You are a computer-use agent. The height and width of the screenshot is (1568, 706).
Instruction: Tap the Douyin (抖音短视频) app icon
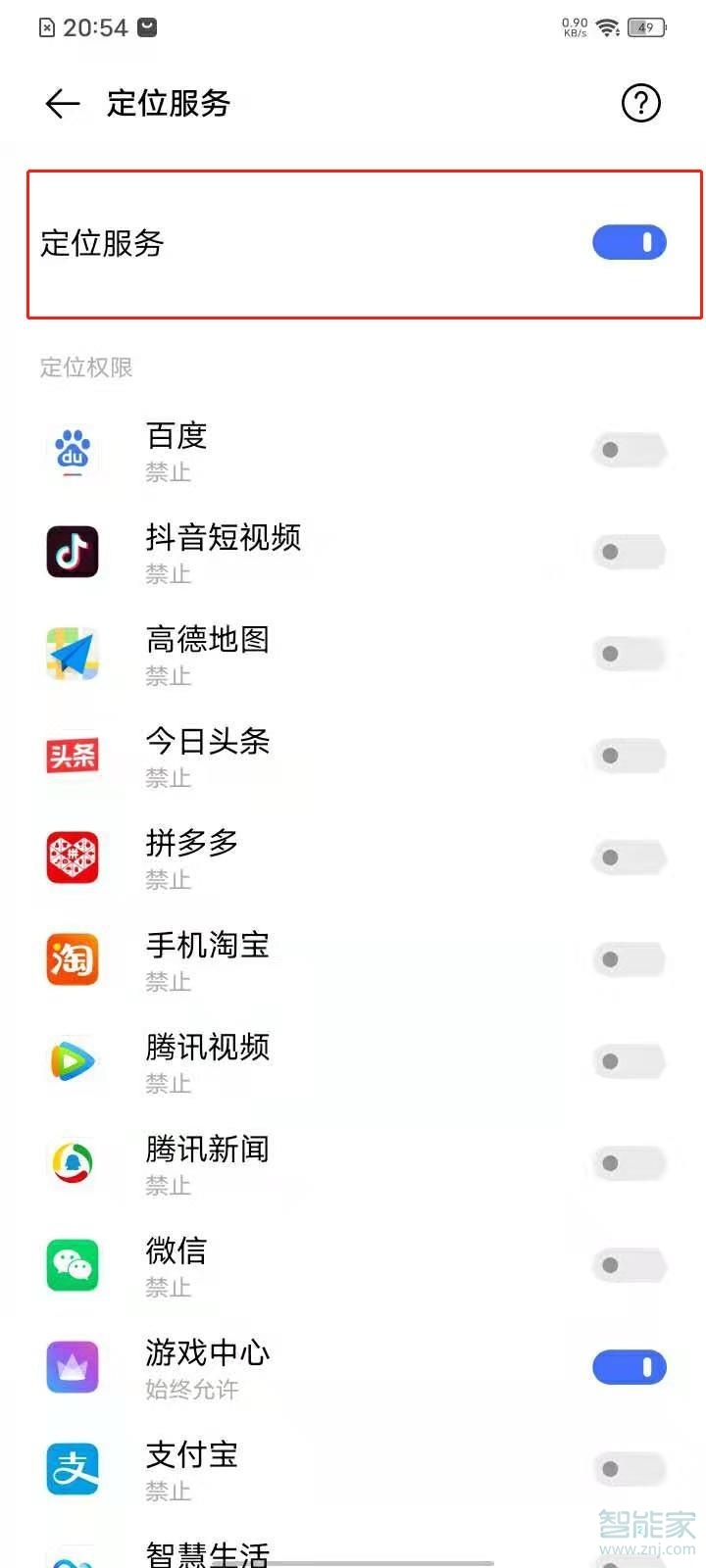click(72, 552)
